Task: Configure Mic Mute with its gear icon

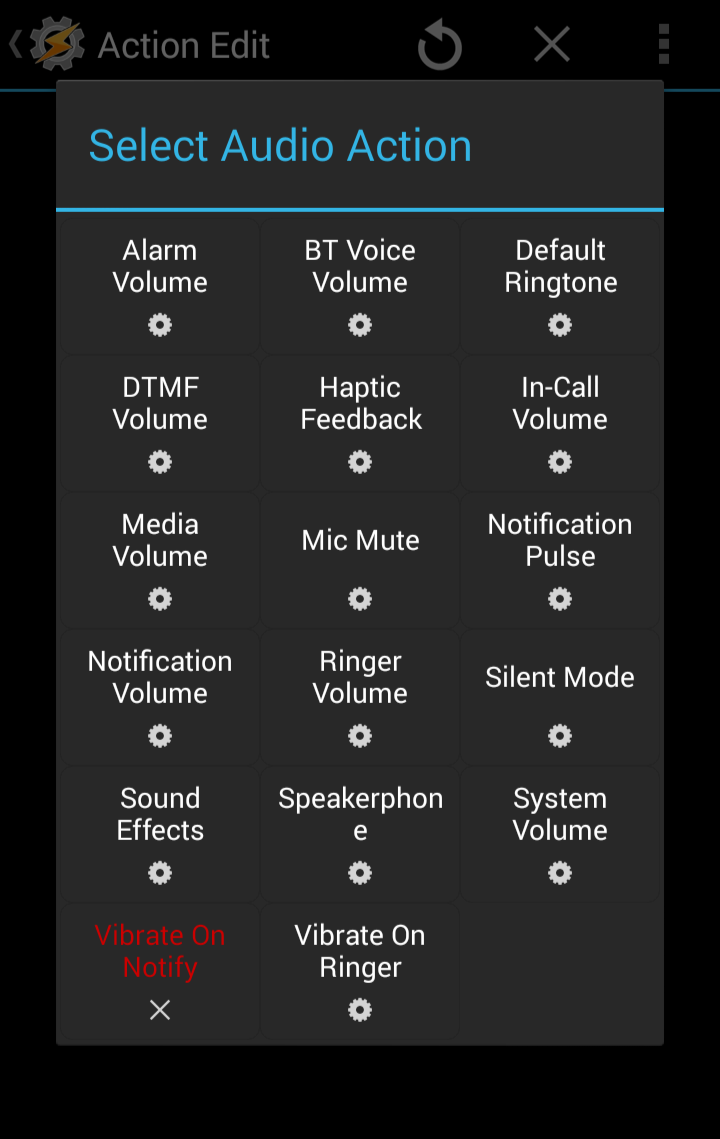Action: coord(359,598)
